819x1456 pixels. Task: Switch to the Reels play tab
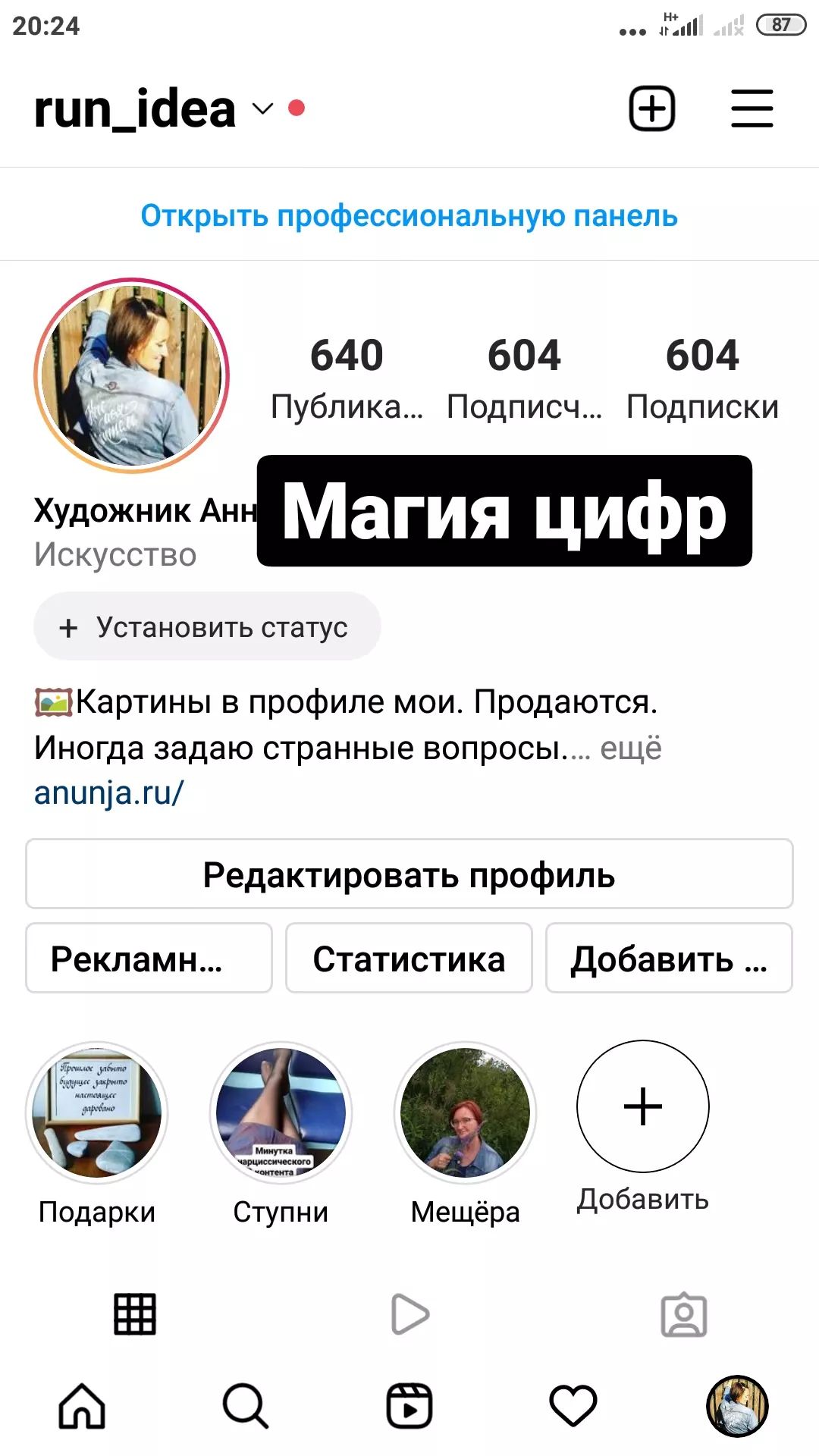[410, 1314]
